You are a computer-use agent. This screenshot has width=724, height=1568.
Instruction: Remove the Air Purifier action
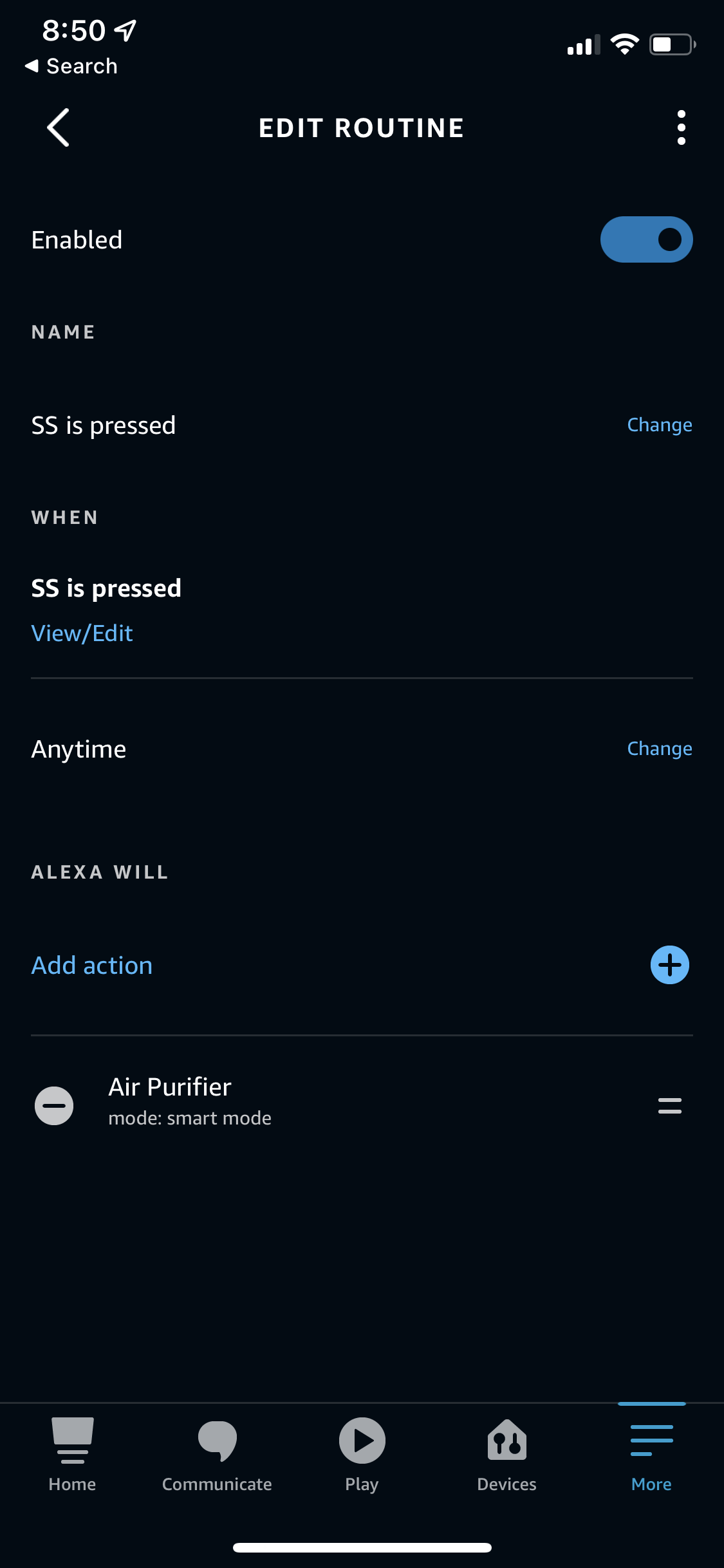tap(54, 1106)
